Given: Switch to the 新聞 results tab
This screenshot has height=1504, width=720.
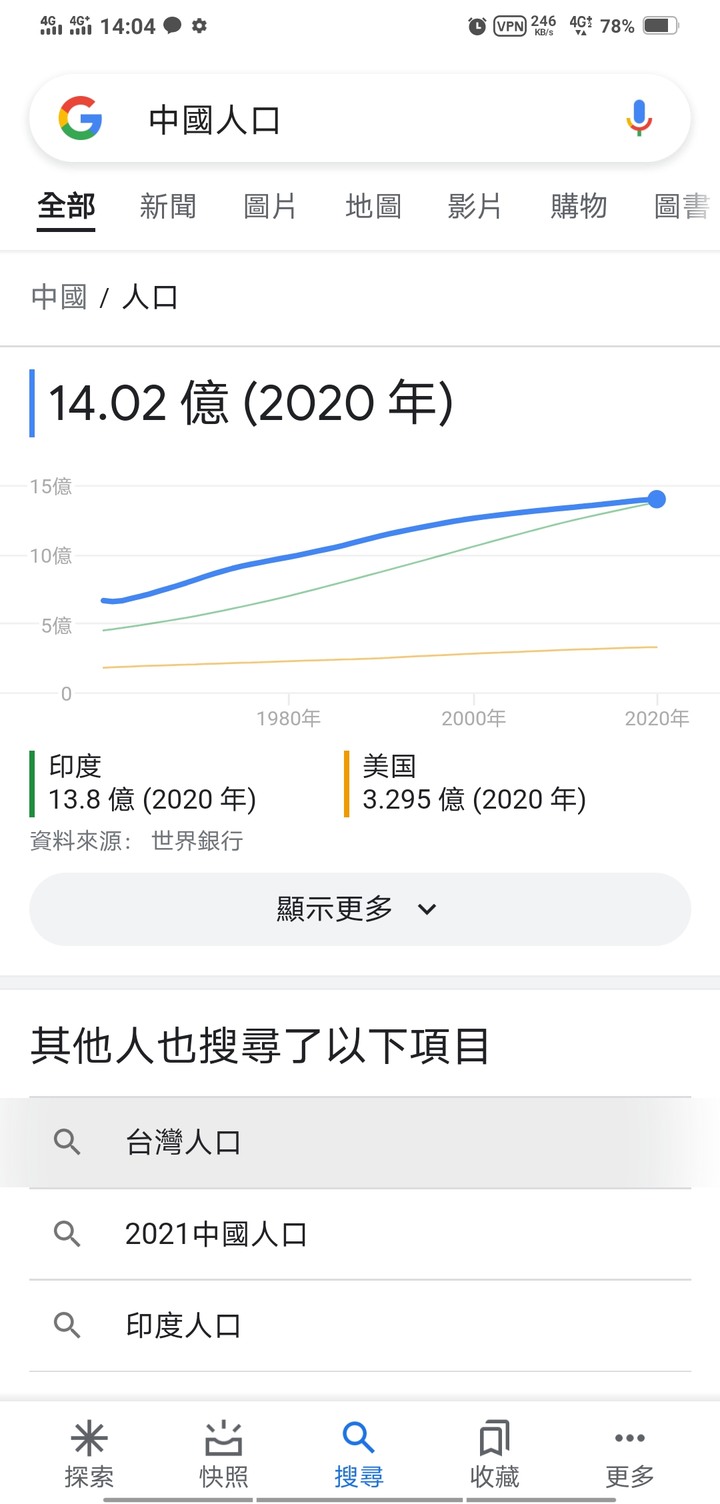Looking at the screenshot, I should [x=168, y=207].
